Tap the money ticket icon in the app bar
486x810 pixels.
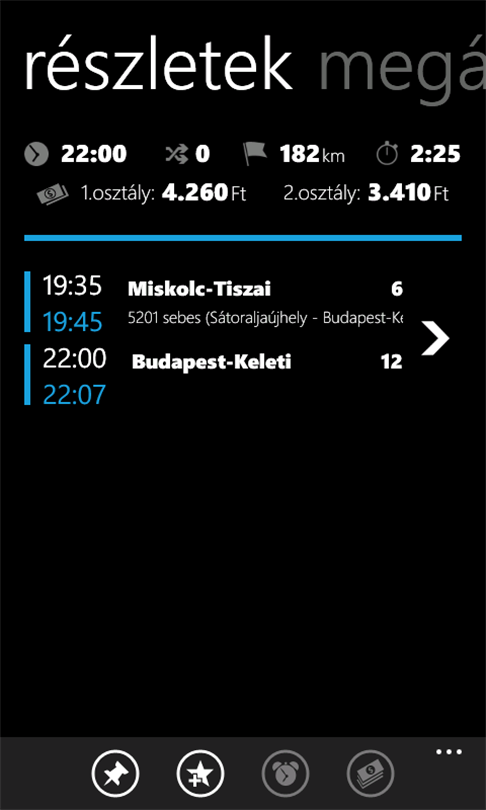pos(371,774)
